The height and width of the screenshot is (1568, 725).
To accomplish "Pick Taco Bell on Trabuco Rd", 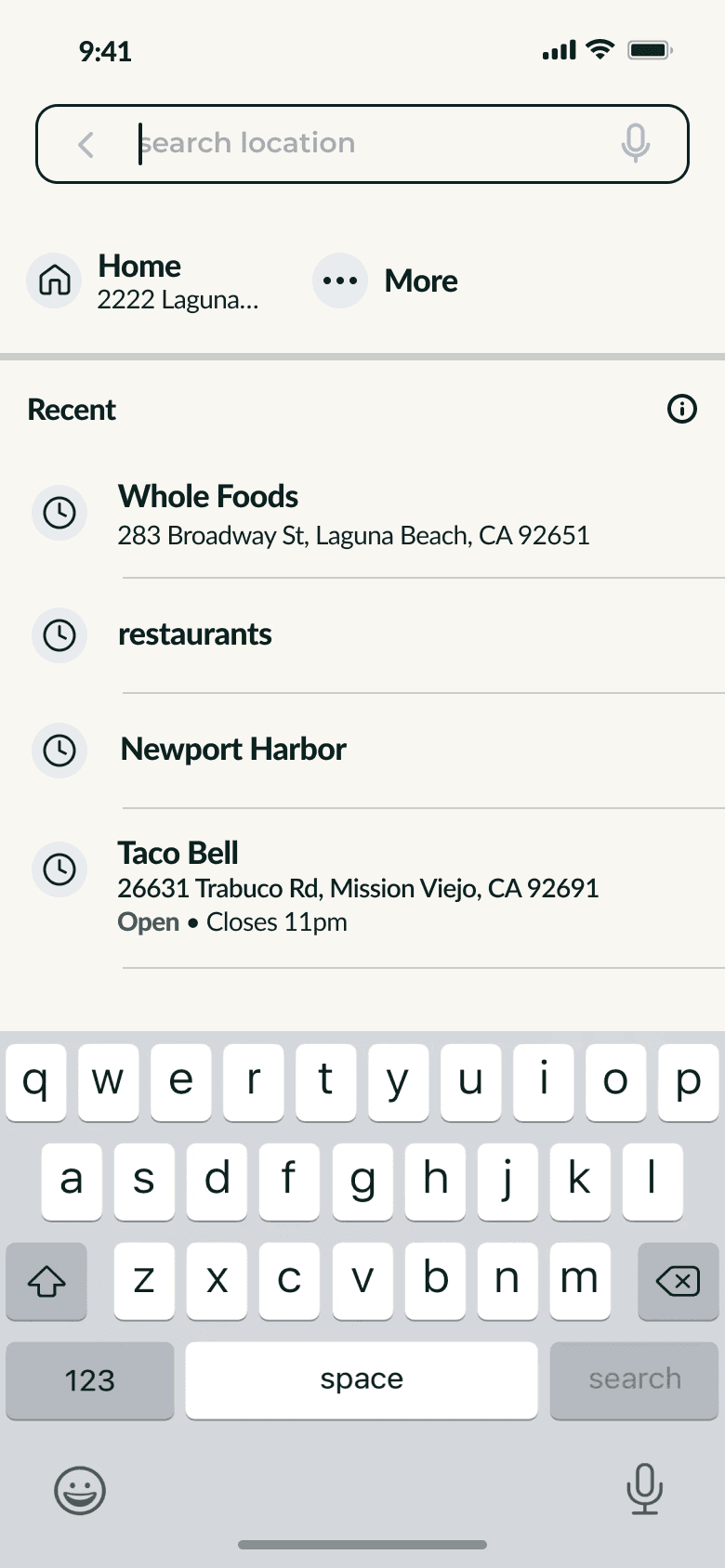I will [358, 886].
